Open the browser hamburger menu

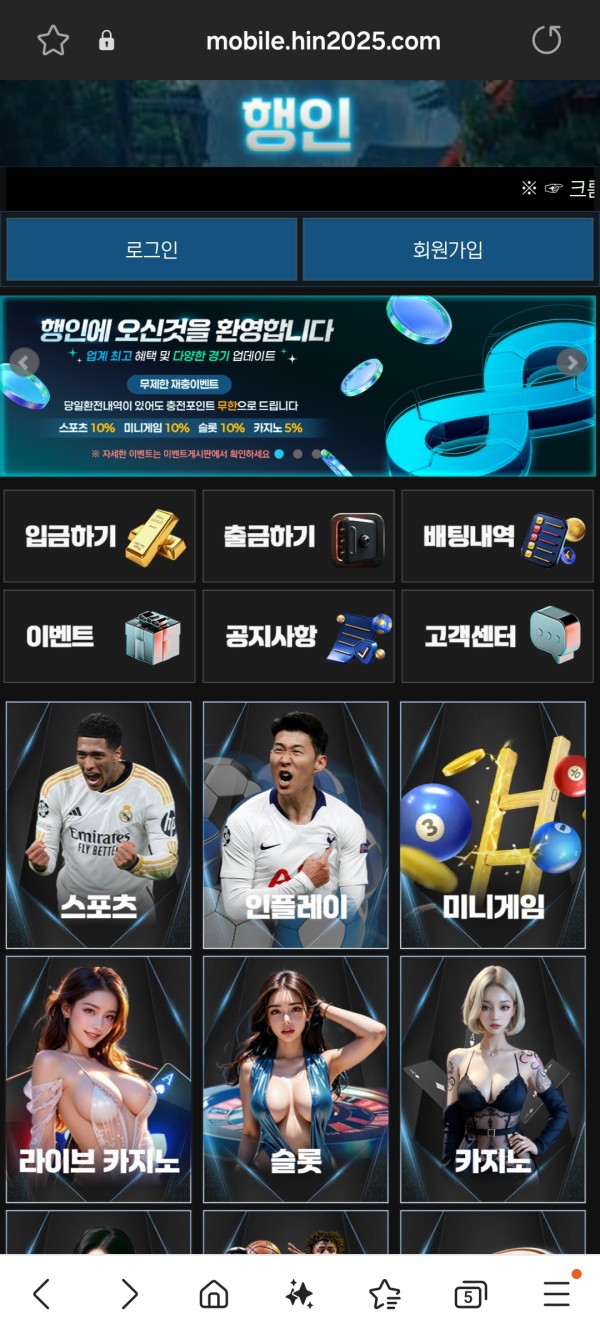557,1294
